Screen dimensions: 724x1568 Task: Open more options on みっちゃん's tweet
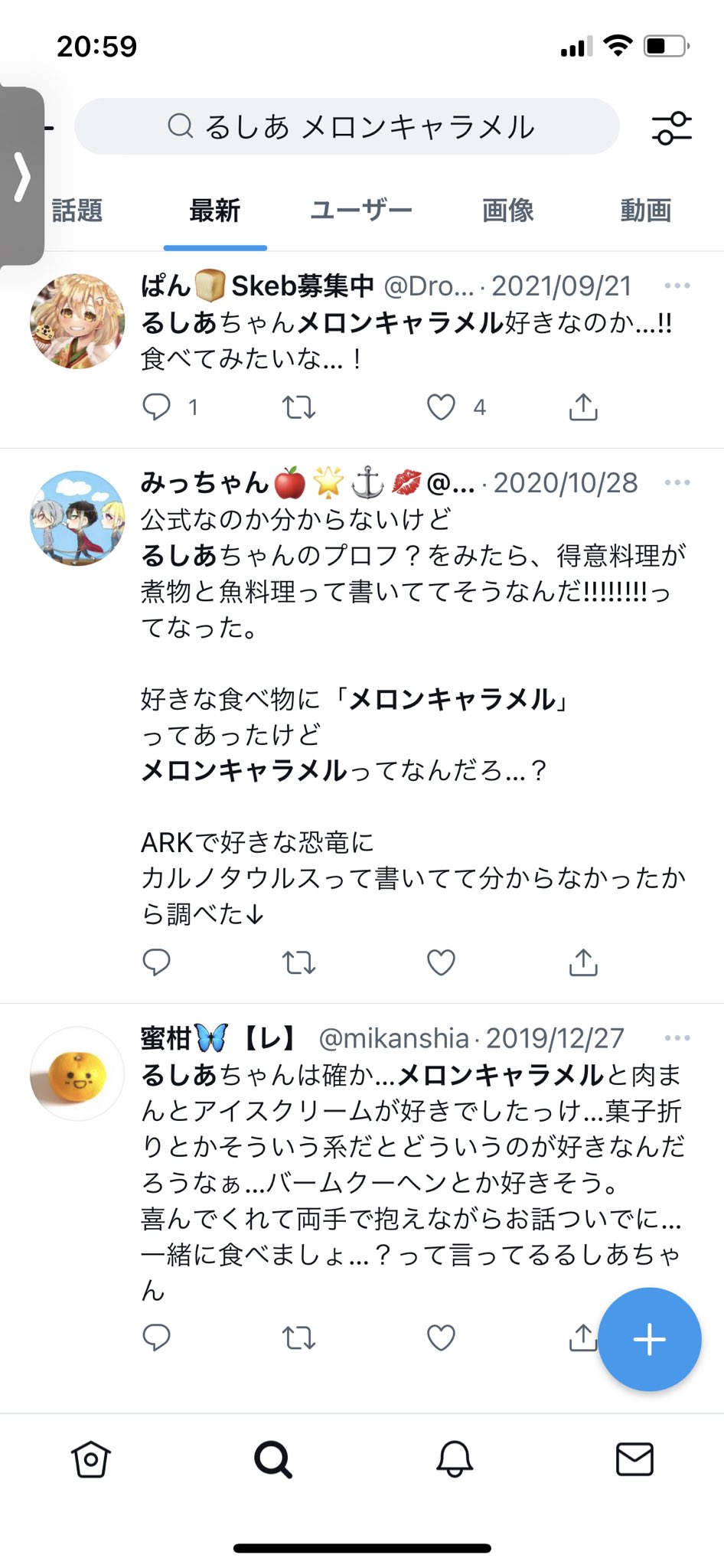677,483
